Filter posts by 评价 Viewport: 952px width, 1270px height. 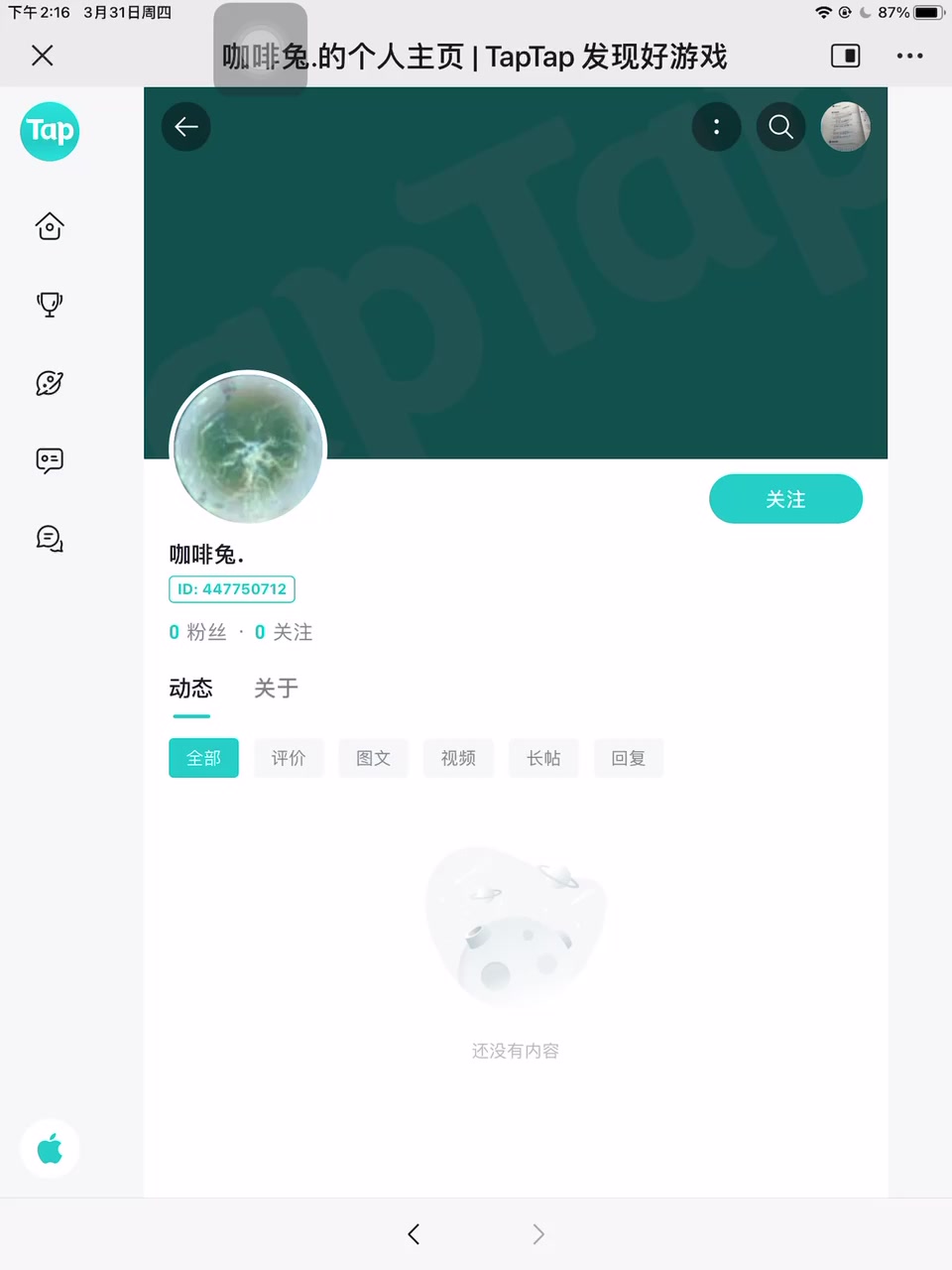289,758
